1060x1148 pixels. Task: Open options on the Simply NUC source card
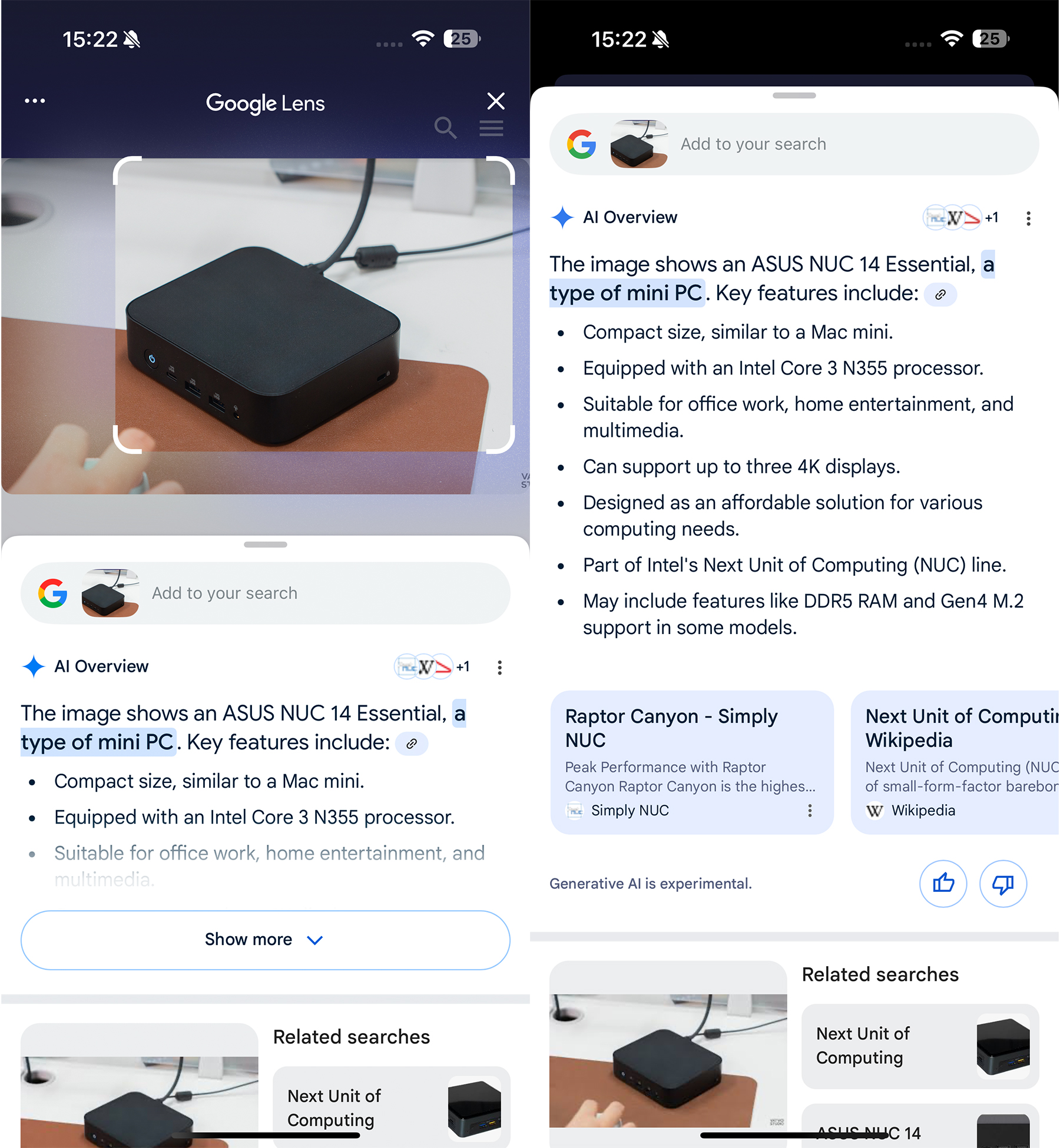[810, 811]
